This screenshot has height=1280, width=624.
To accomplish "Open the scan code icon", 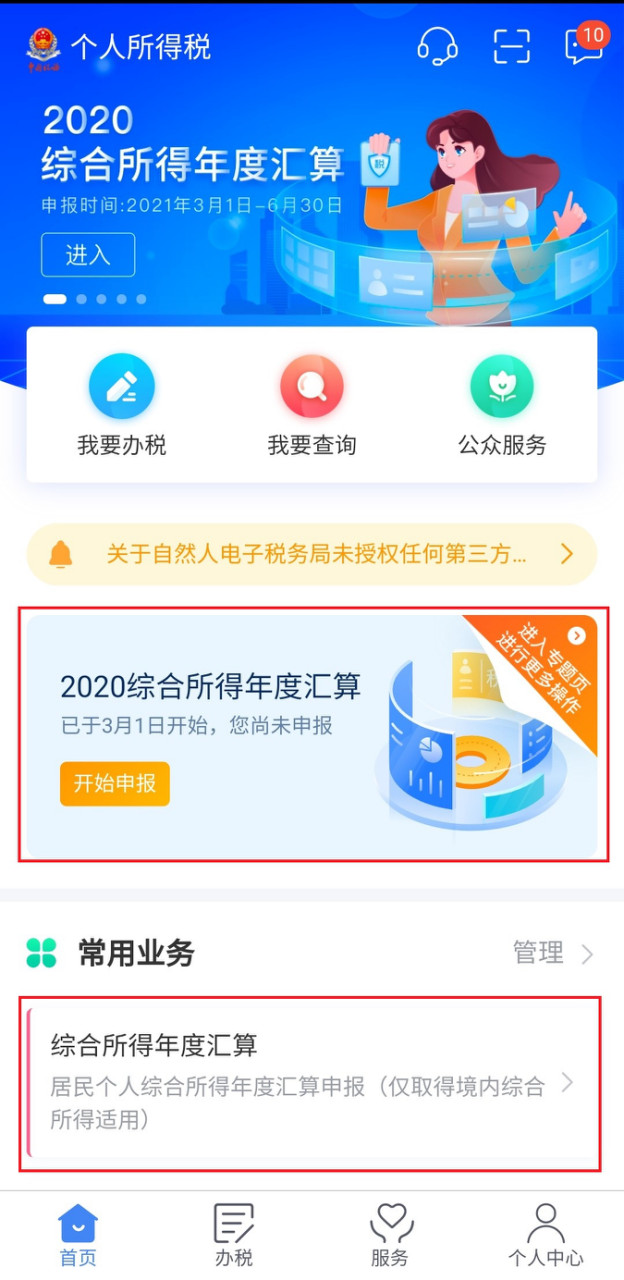I will tap(511, 46).
